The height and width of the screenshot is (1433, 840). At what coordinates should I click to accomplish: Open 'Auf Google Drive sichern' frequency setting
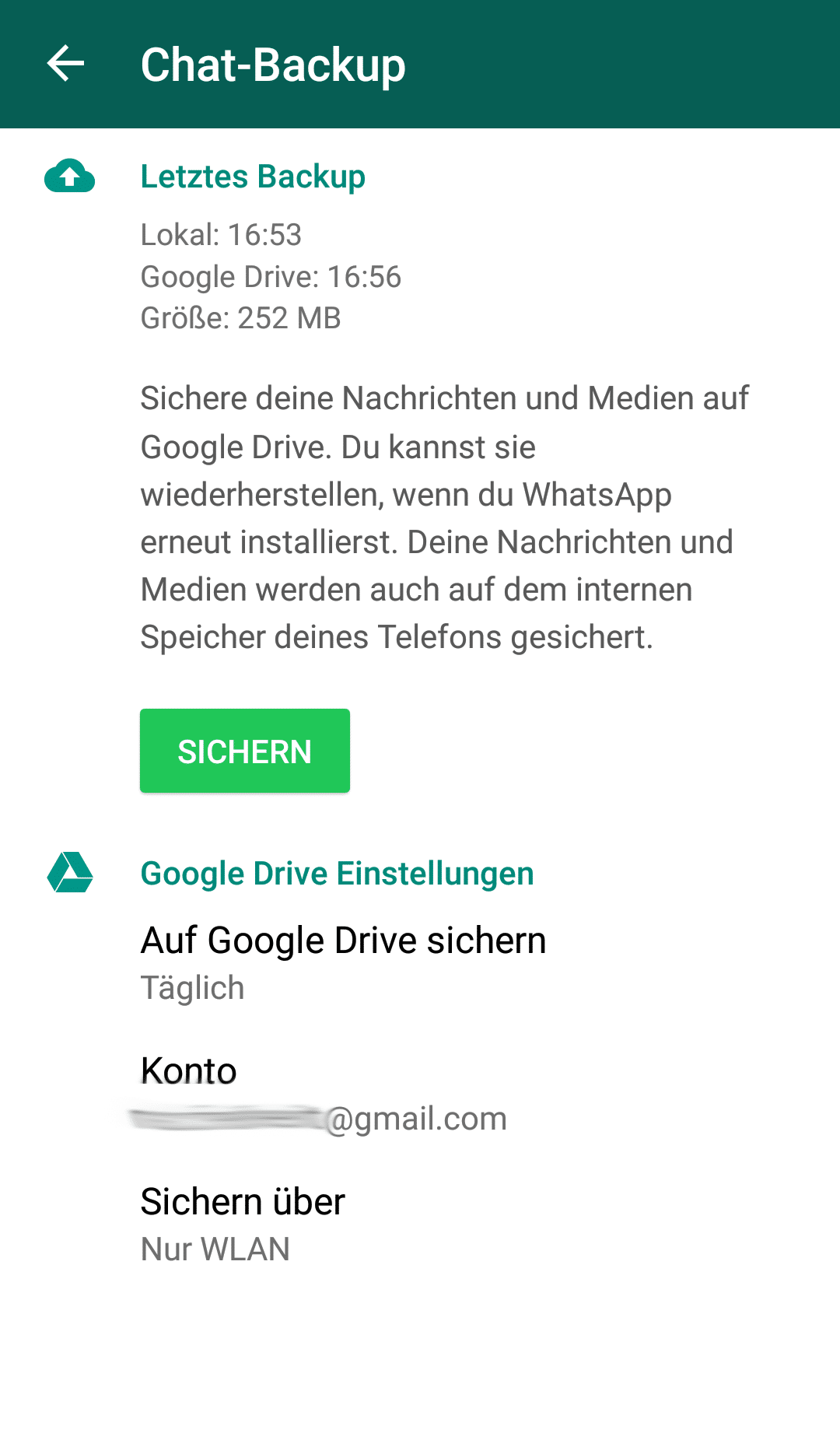coord(343,962)
